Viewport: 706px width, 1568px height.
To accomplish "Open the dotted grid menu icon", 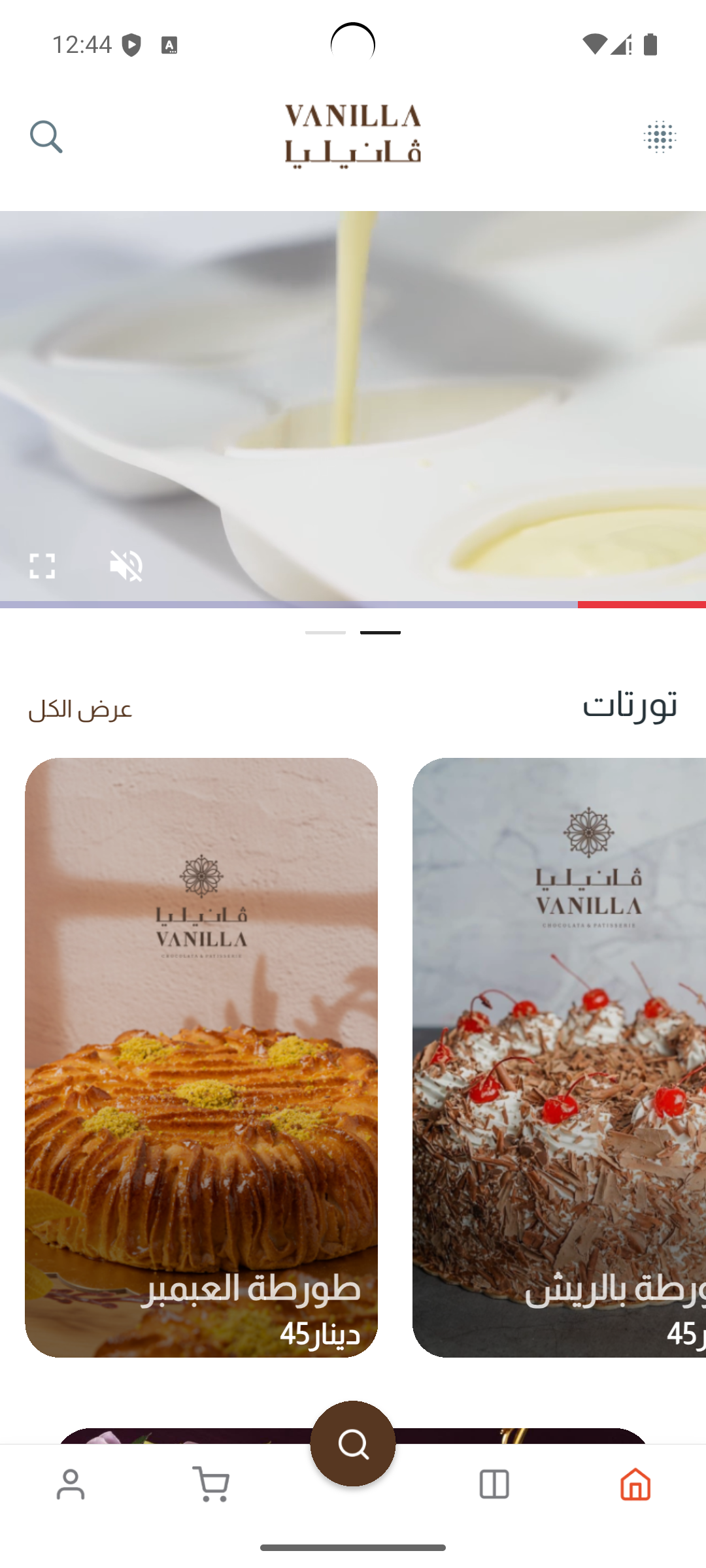I will click(660, 137).
